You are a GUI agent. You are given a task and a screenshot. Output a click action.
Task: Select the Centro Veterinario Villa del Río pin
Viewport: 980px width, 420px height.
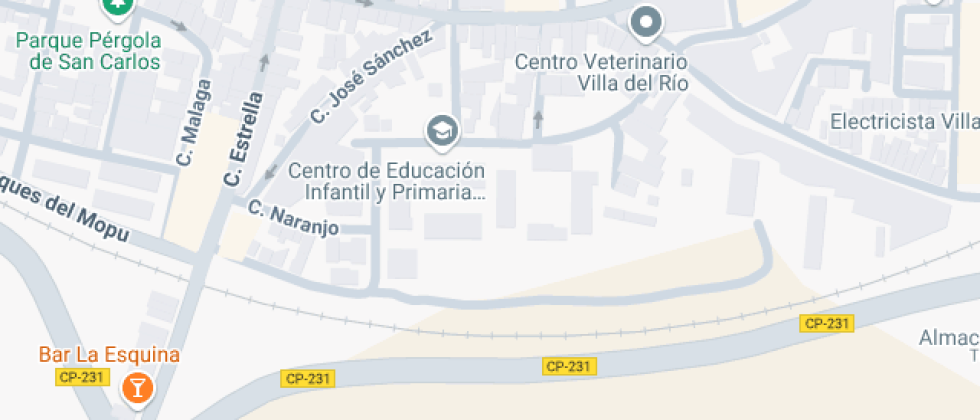(646, 24)
